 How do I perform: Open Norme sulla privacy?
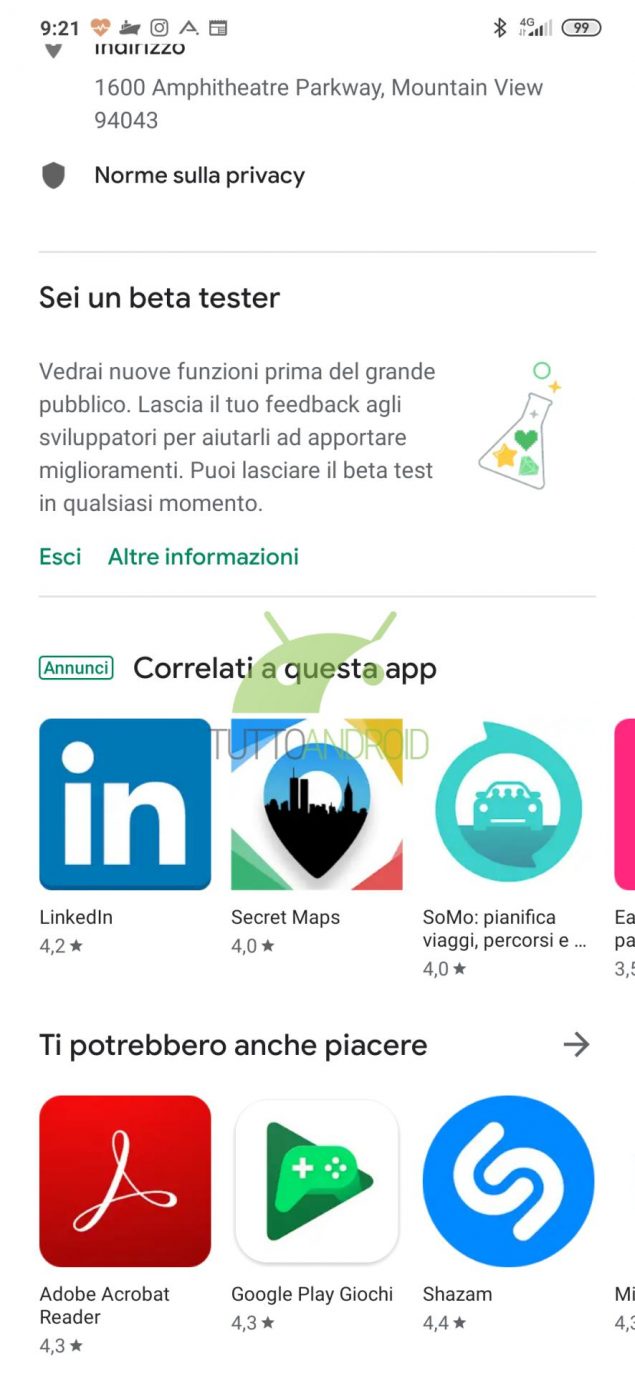[199, 176]
